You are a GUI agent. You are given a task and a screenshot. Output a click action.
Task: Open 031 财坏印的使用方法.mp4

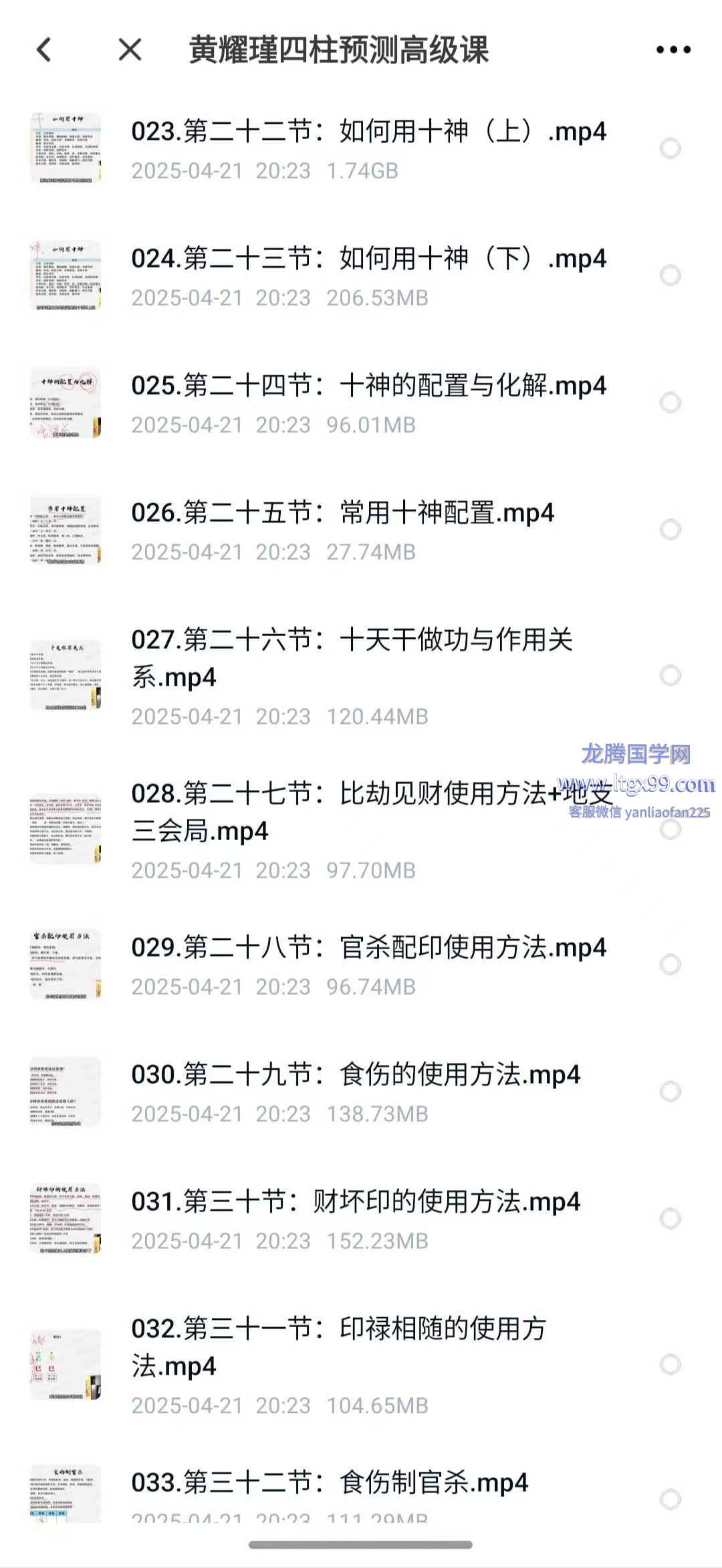(356, 1202)
